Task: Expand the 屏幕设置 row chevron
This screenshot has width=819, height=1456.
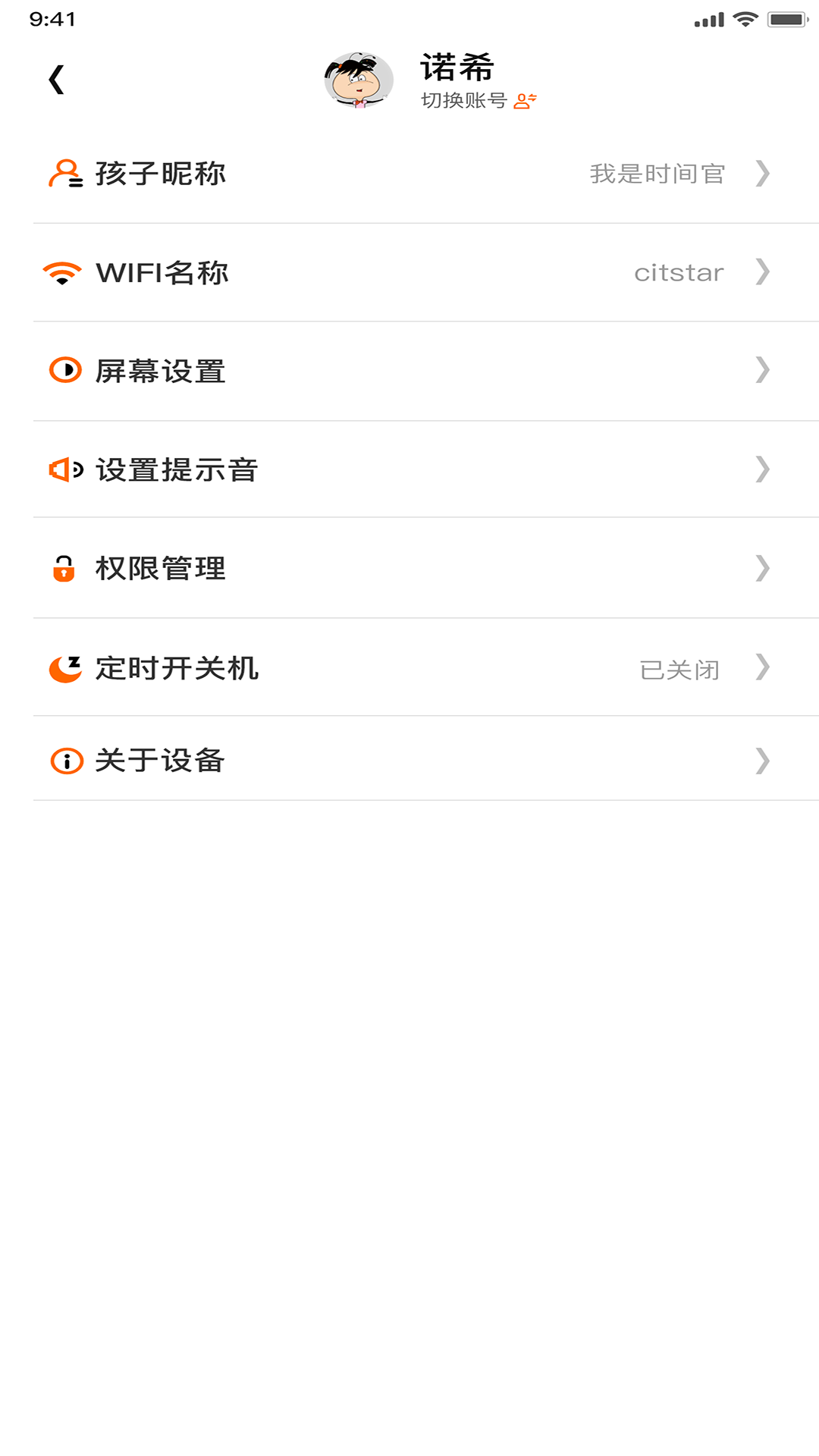Action: click(763, 372)
